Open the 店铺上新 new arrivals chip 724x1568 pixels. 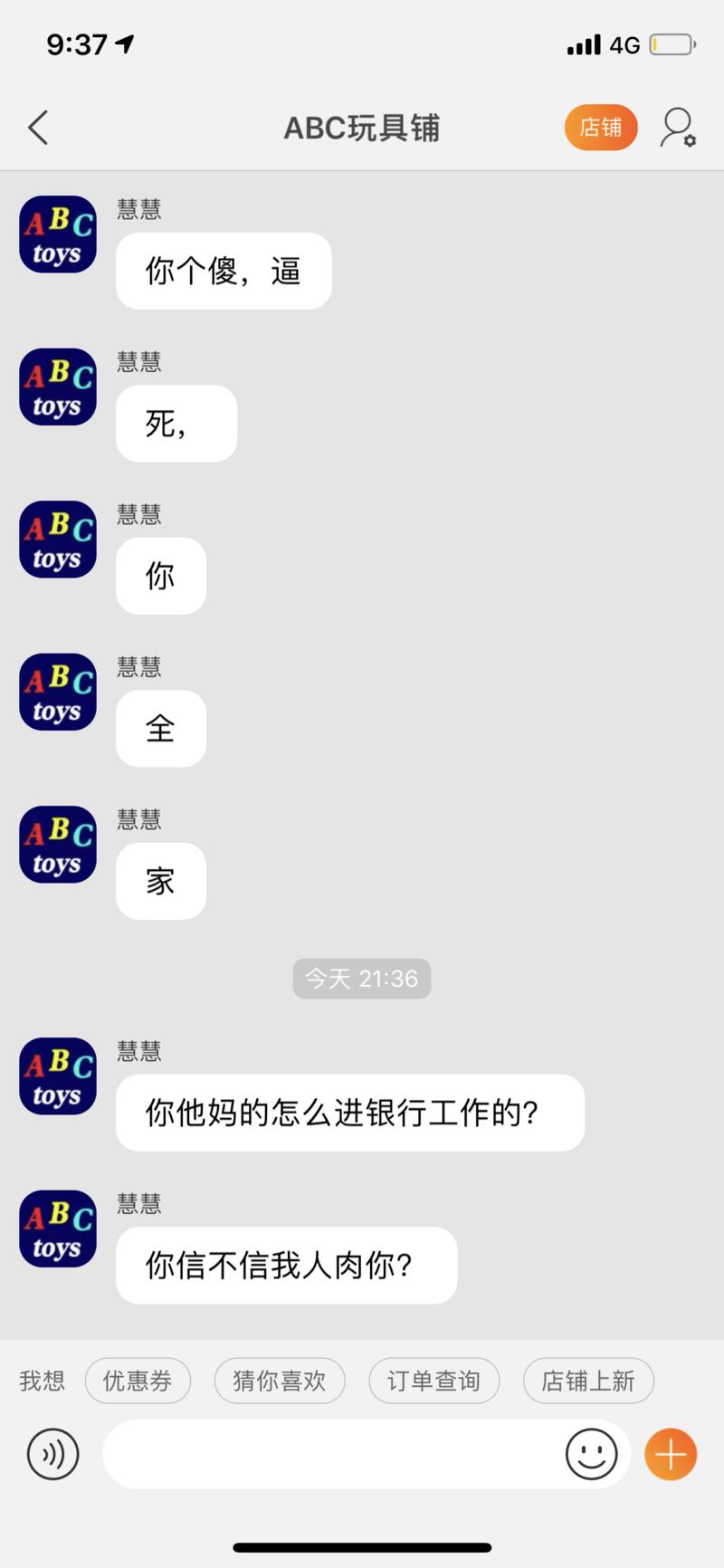click(587, 1381)
